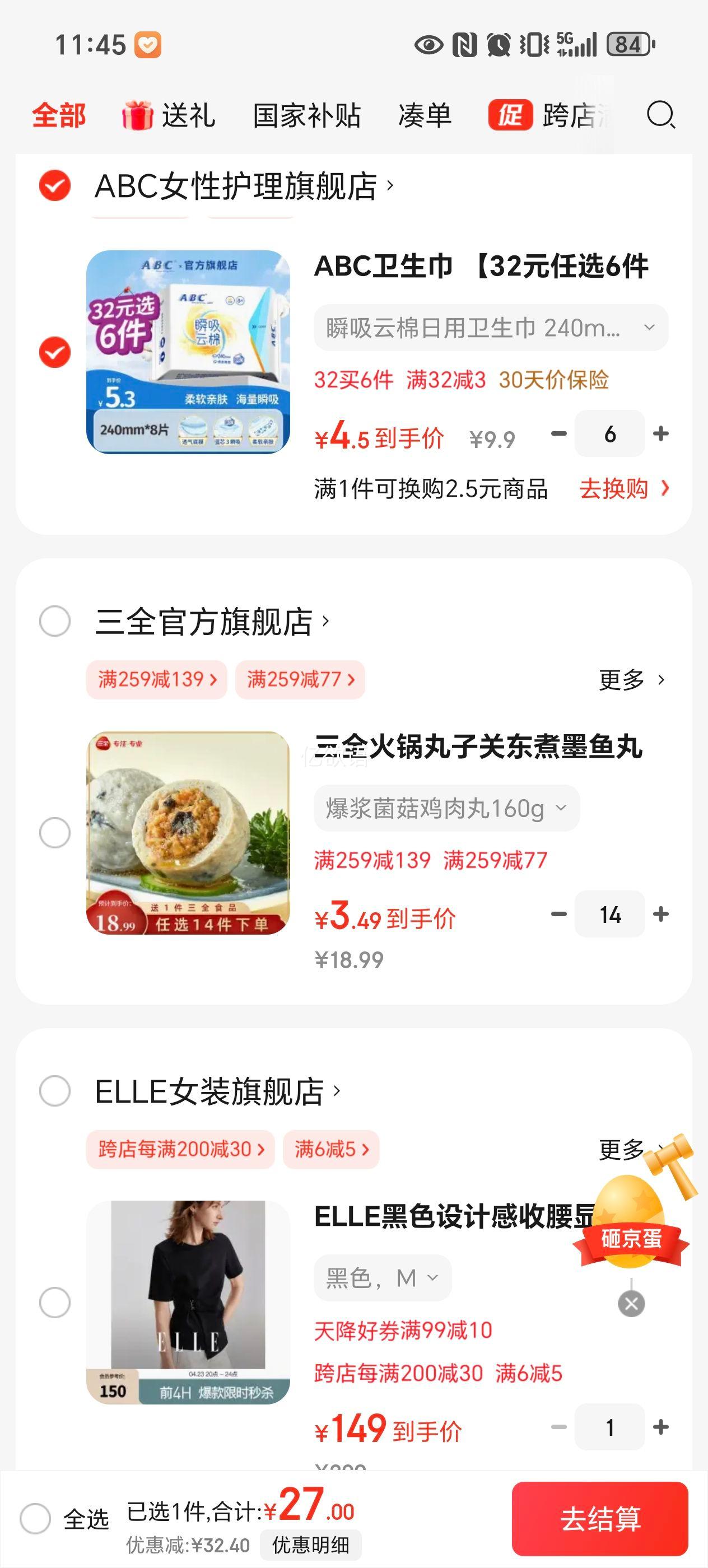Change the ELLE 黑色, M size option
Screen dimensions: 708x1568
point(383,1278)
